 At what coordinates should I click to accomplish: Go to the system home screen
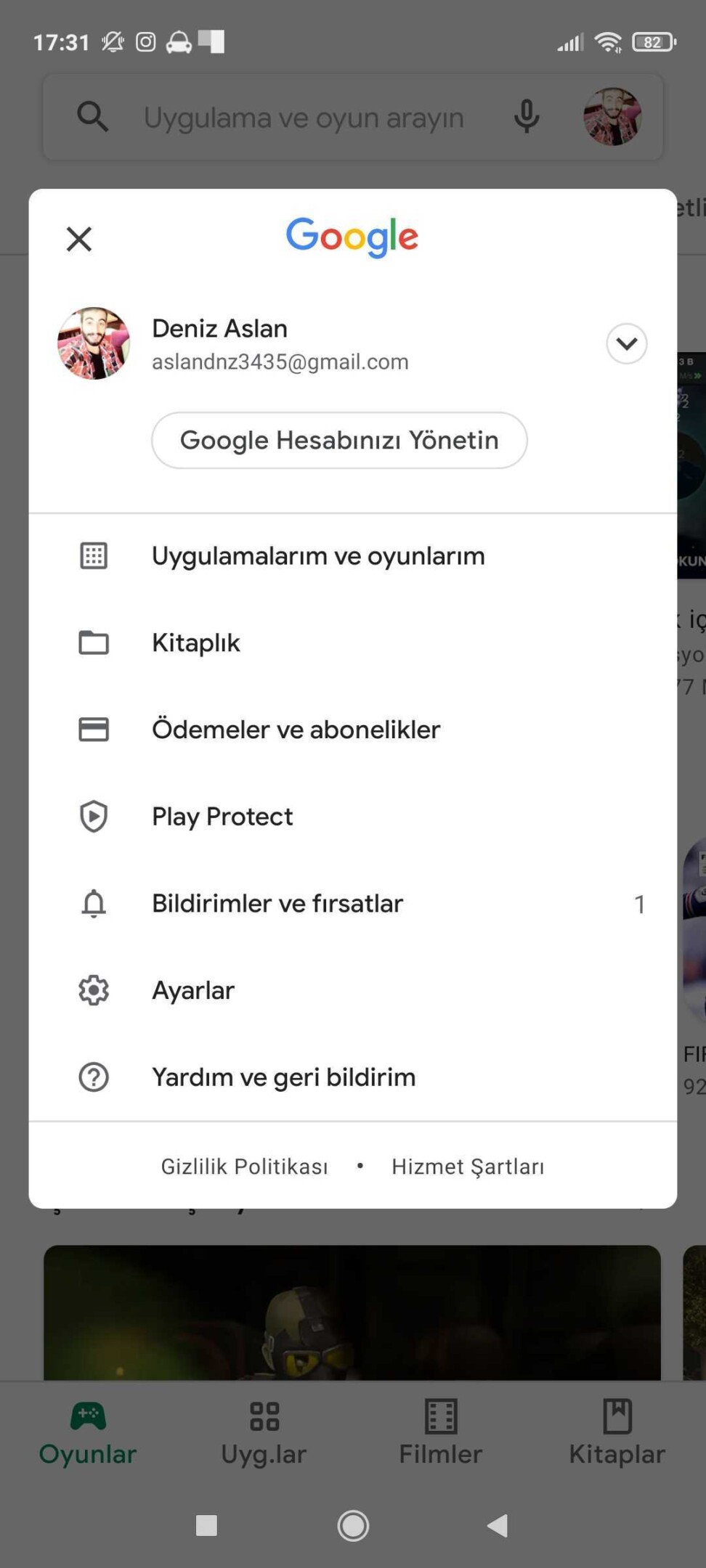pos(353,1526)
